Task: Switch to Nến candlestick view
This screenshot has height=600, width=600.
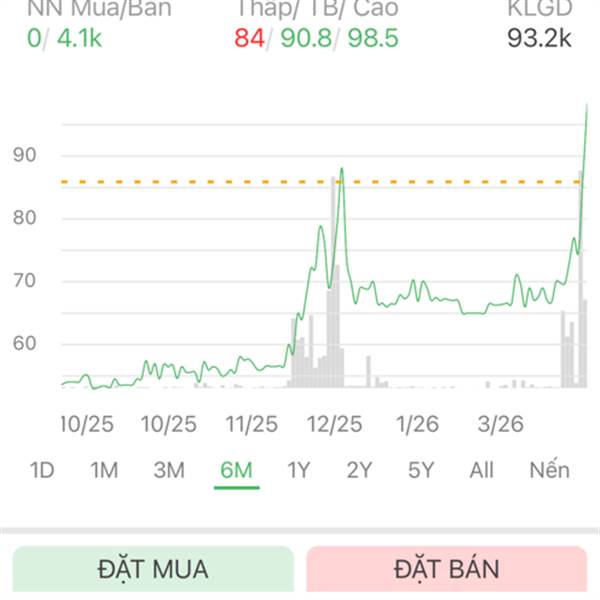Action: [549, 470]
